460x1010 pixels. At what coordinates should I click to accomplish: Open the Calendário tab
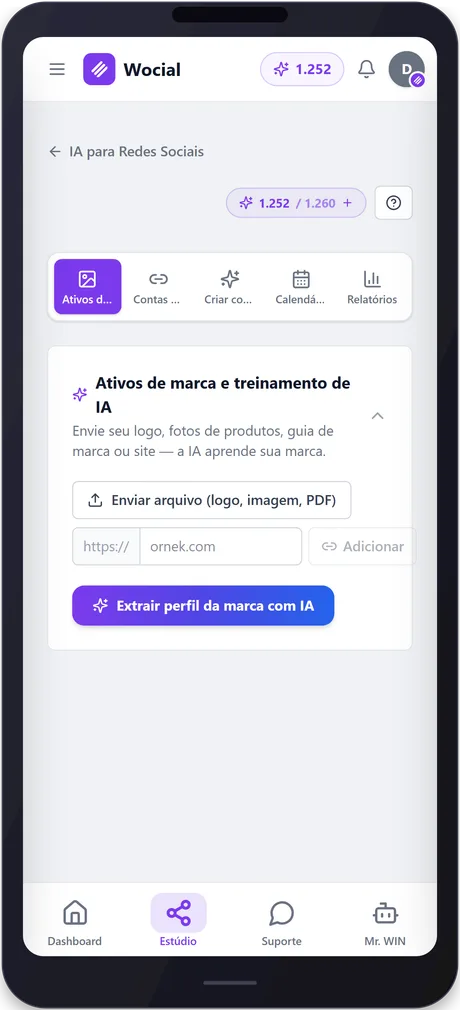click(301, 287)
